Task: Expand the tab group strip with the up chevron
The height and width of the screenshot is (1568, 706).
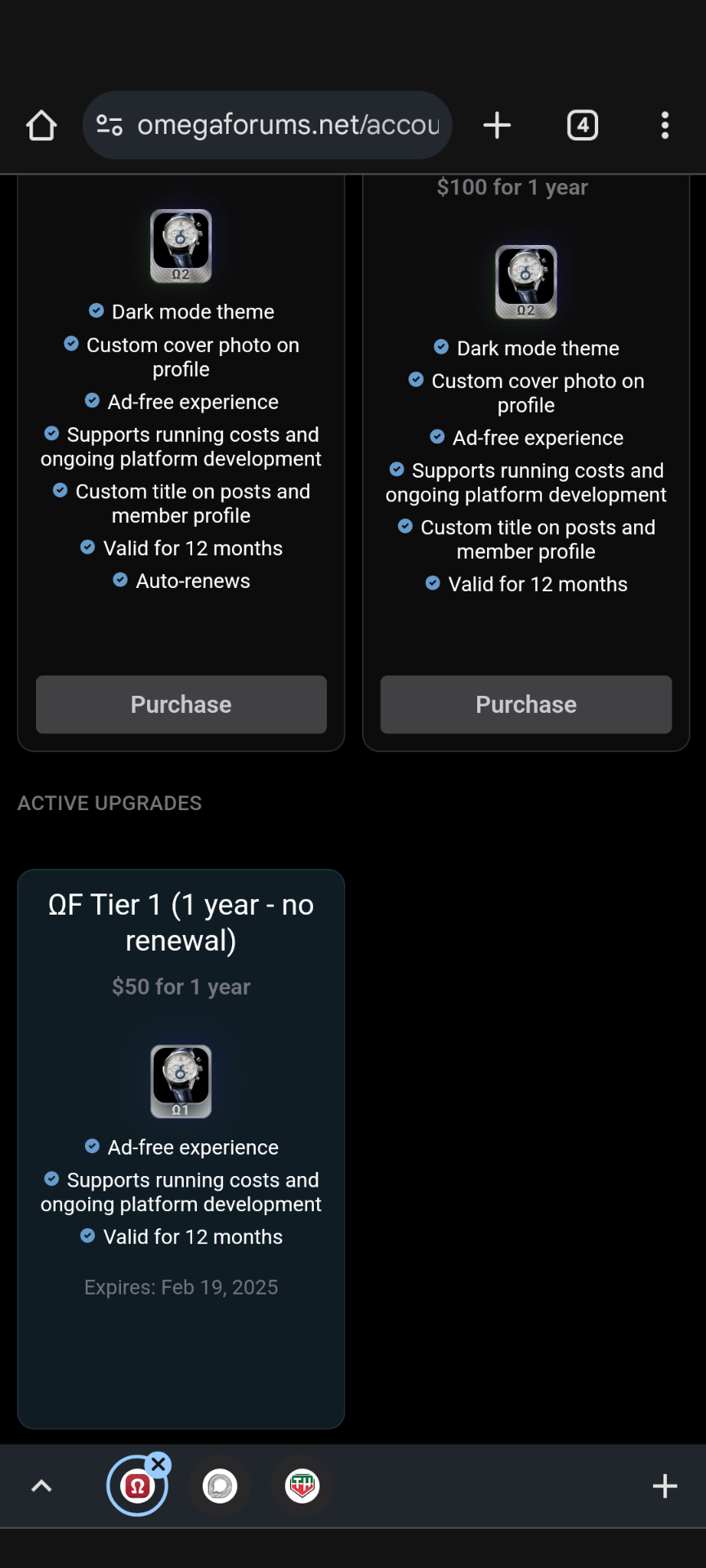Action: click(x=42, y=1486)
